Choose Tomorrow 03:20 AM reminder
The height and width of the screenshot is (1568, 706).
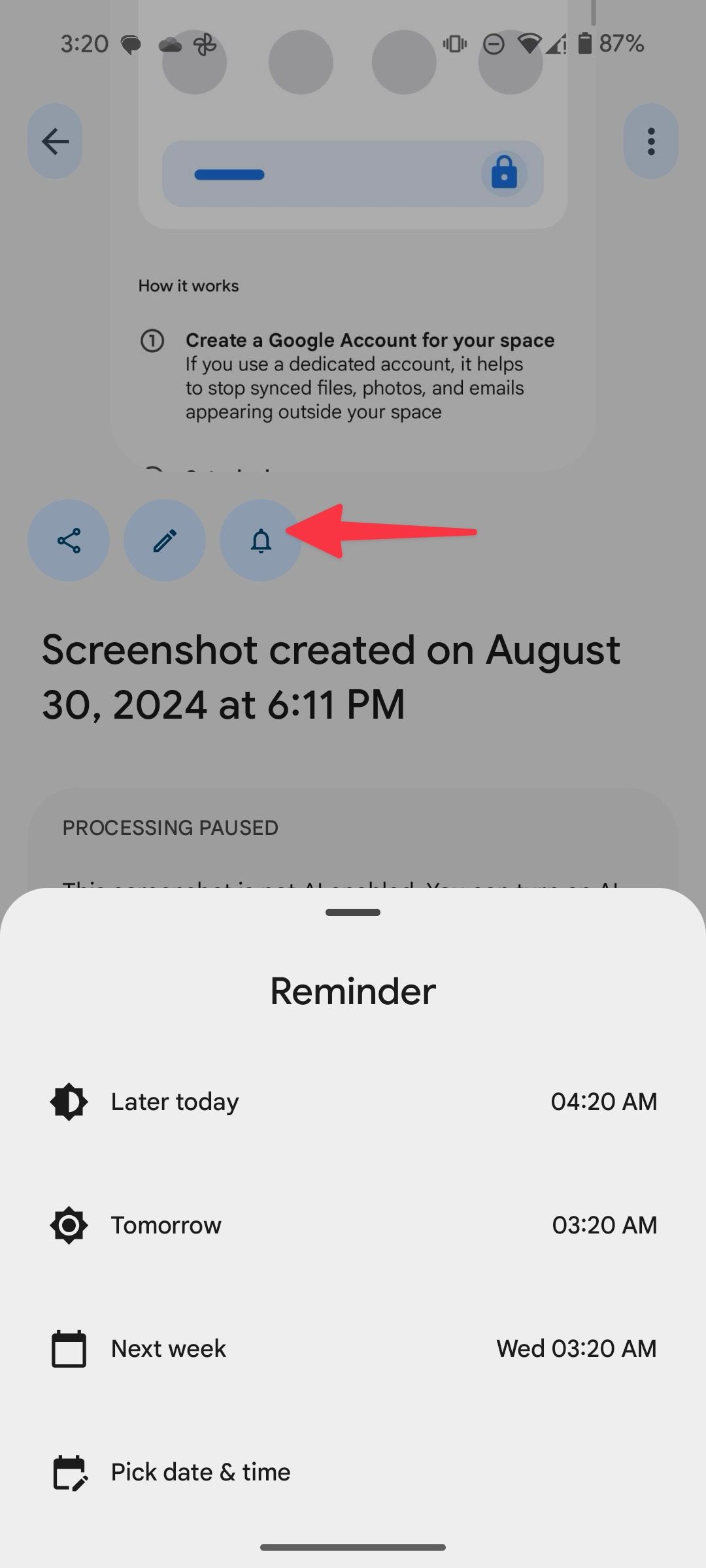coord(353,1225)
